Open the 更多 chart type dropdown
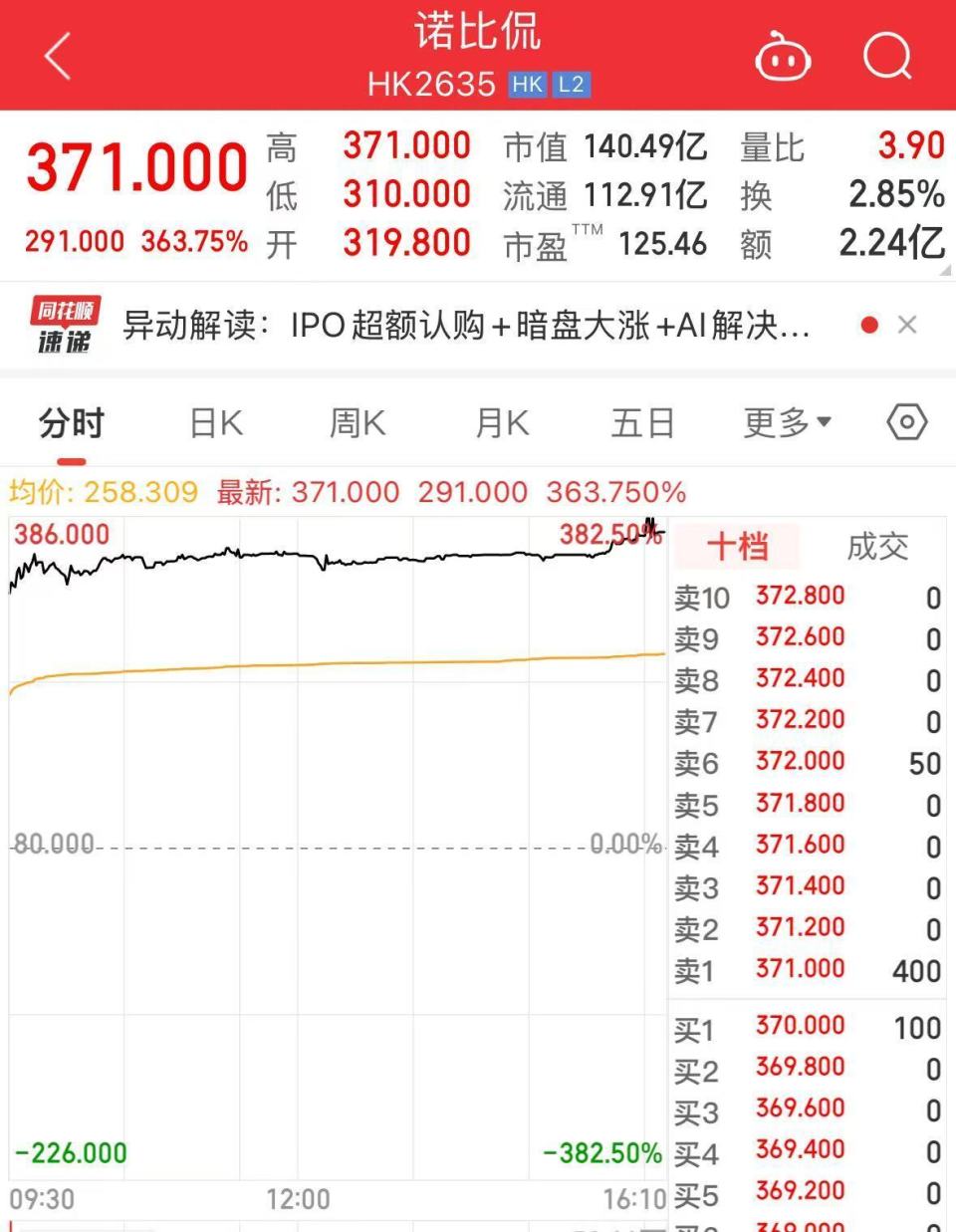Image resolution: width=956 pixels, height=1232 pixels. (x=787, y=422)
